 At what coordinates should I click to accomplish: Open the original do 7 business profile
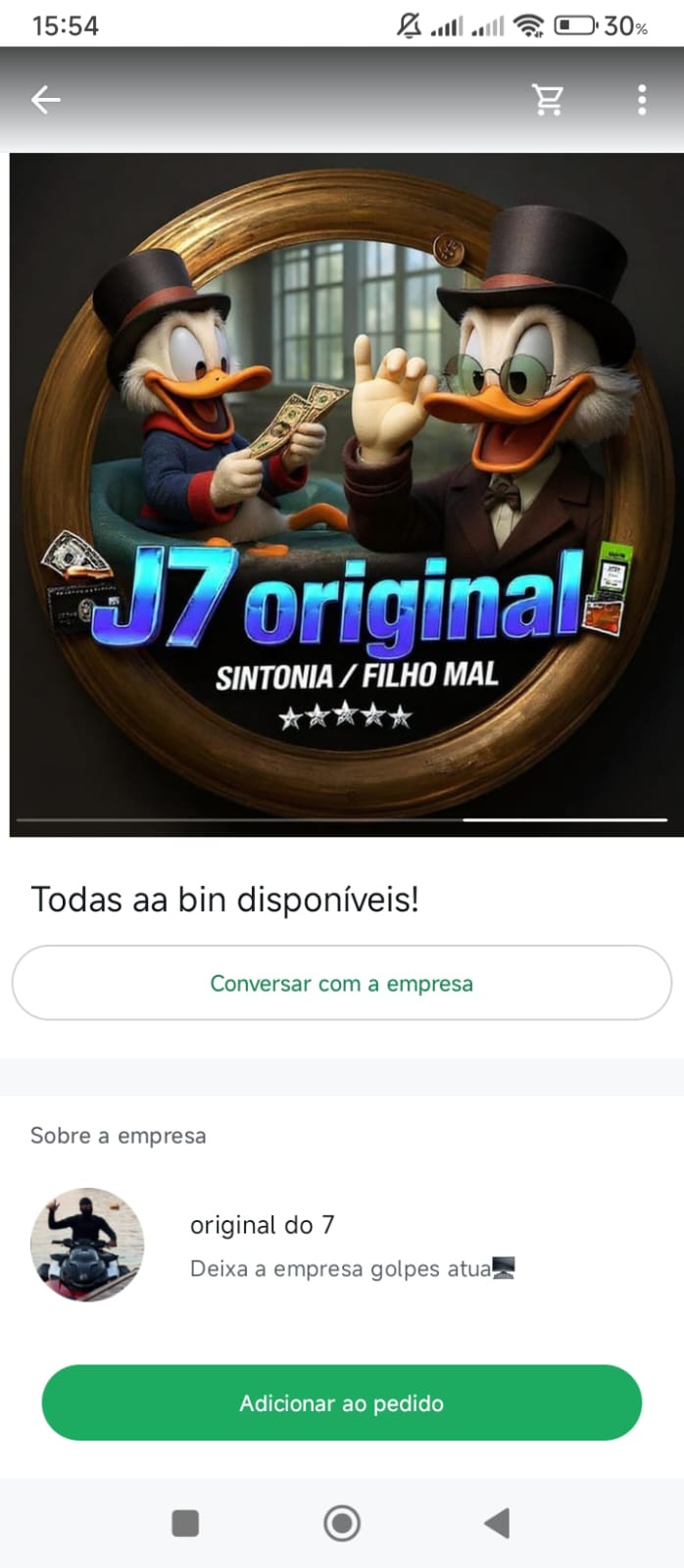tap(263, 1225)
